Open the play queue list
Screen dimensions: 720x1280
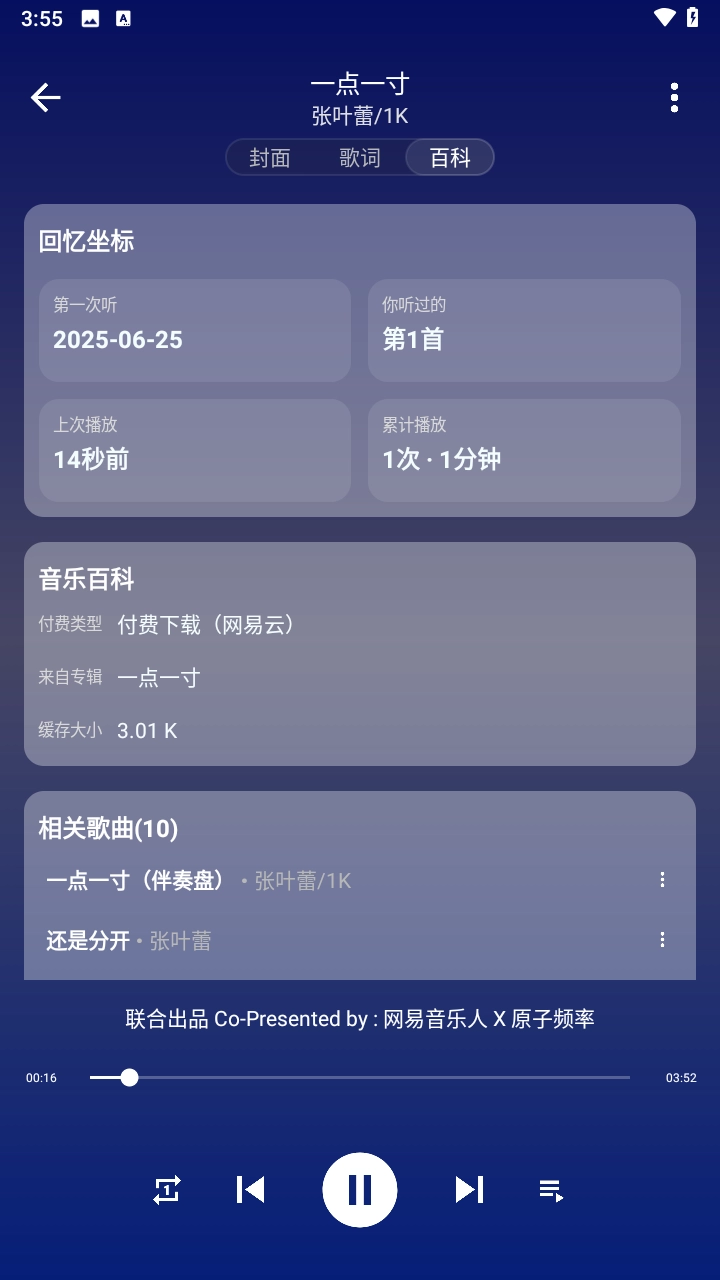point(551,1190)
